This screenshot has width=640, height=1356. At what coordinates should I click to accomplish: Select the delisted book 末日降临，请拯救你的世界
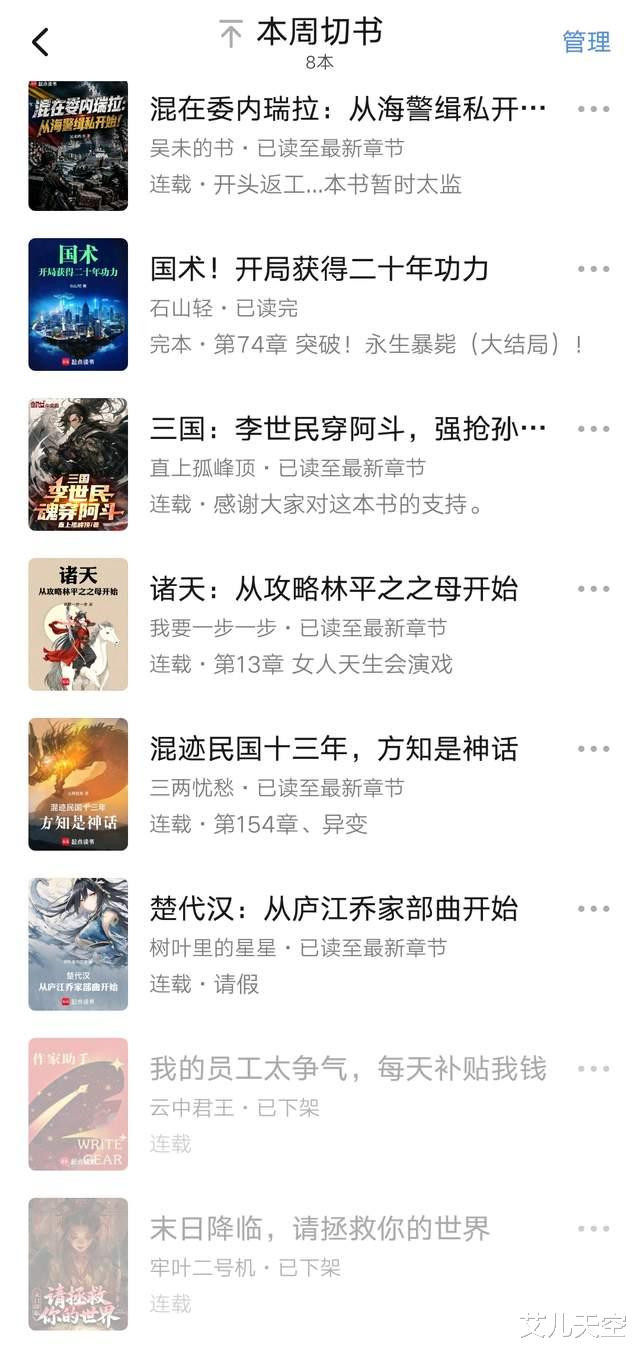click(x=320, y=1229)
